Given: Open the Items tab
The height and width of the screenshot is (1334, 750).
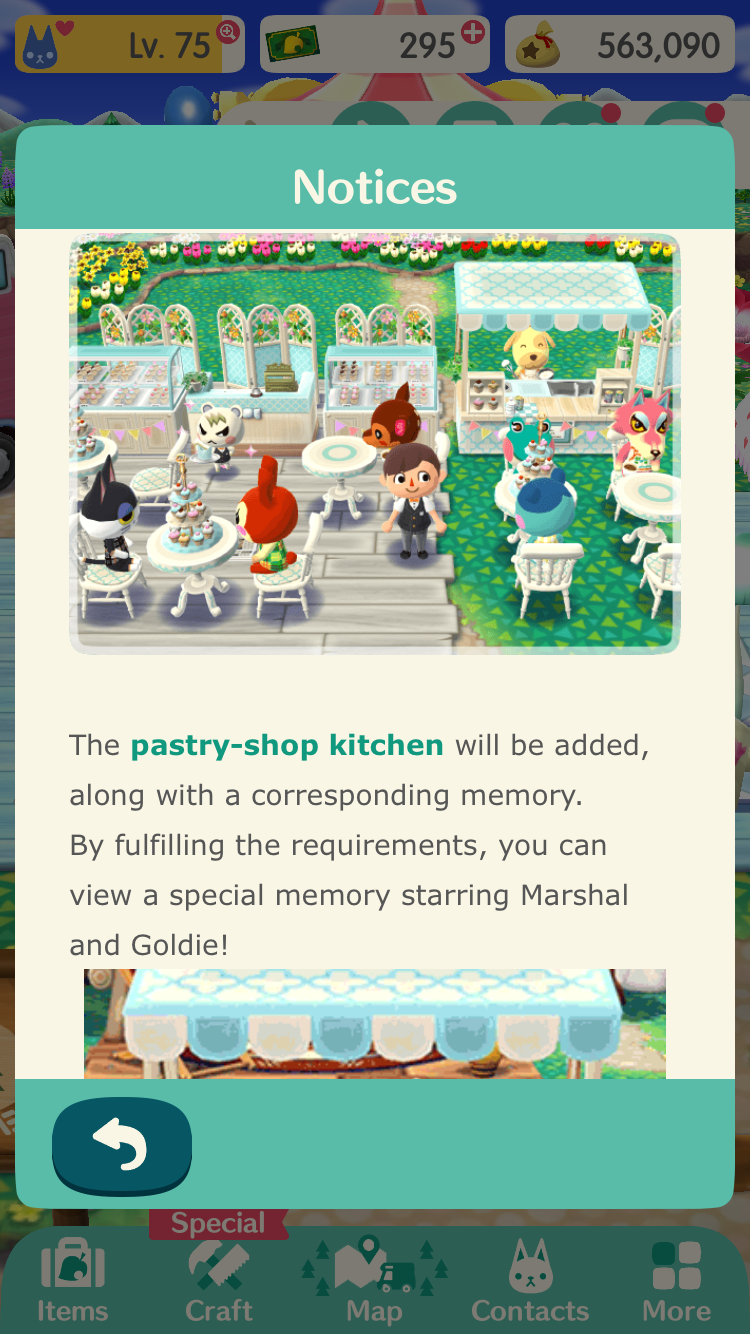Looking at the screenshot, I should pyautogui.click(x=73, y=1281).
